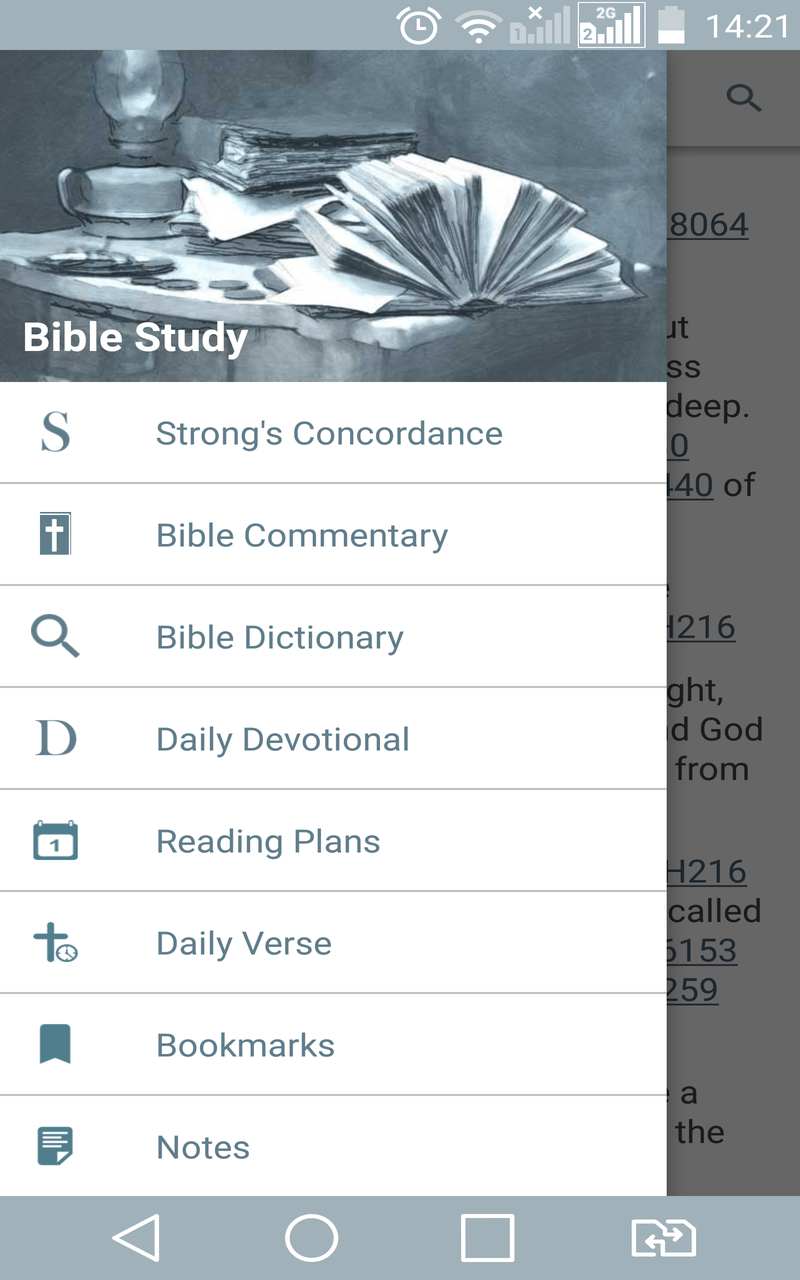The image size is (800, 1280).
Task: Open search from the top bar
Action: coord(745,98)
